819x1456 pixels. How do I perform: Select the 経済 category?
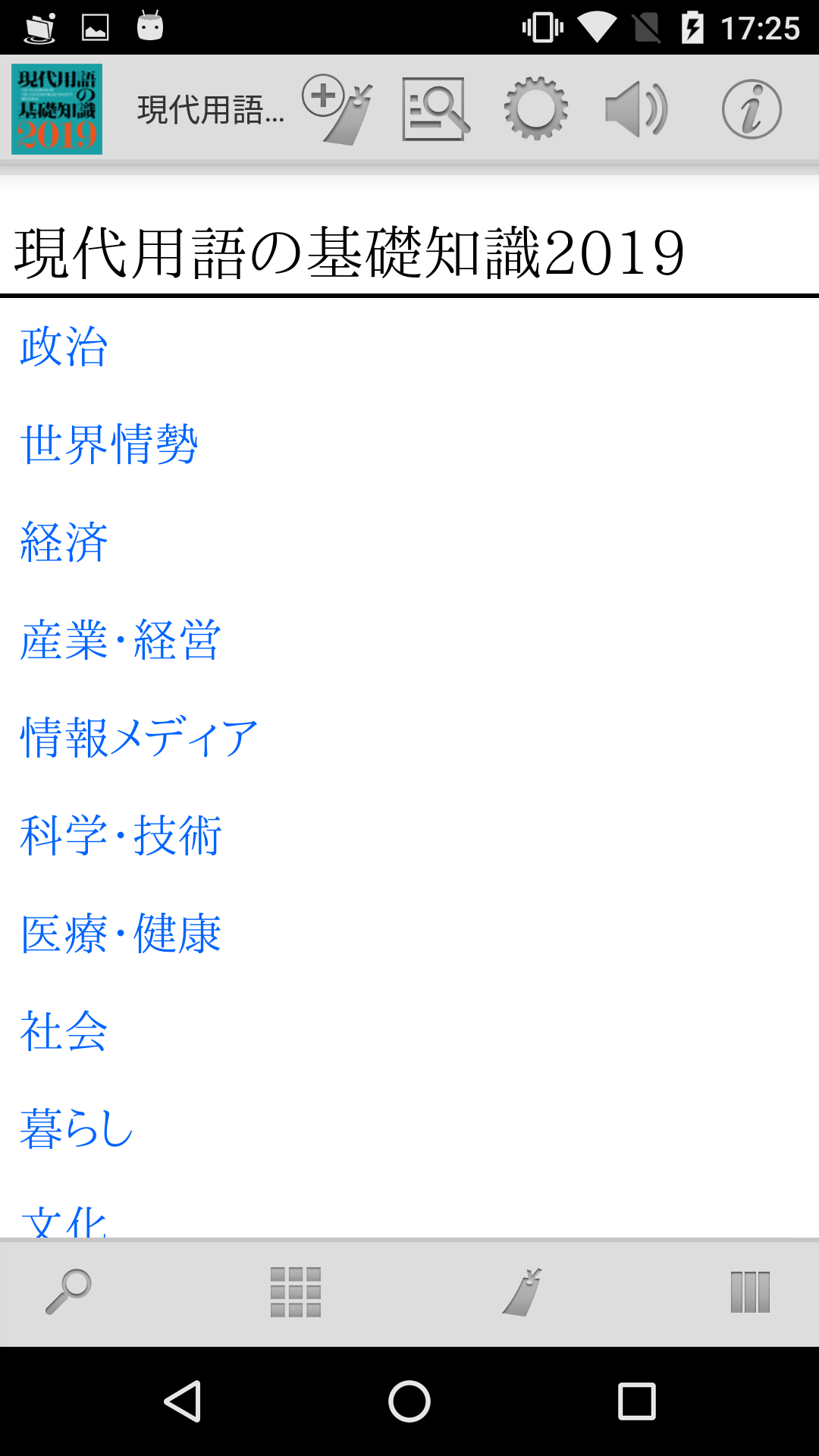pos(64,542)
